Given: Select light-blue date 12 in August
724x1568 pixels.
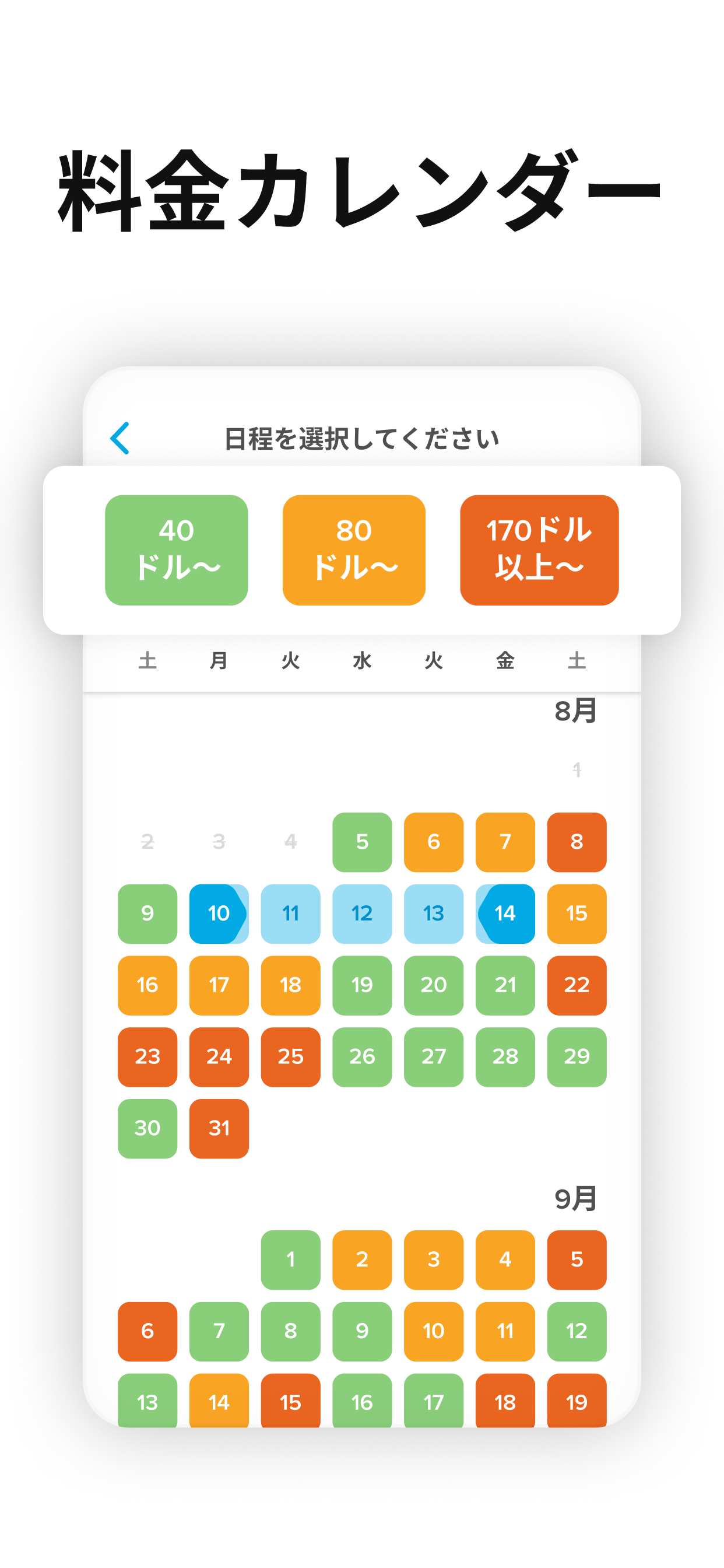Looking at the screenshot, I should [x=362, y=914].
